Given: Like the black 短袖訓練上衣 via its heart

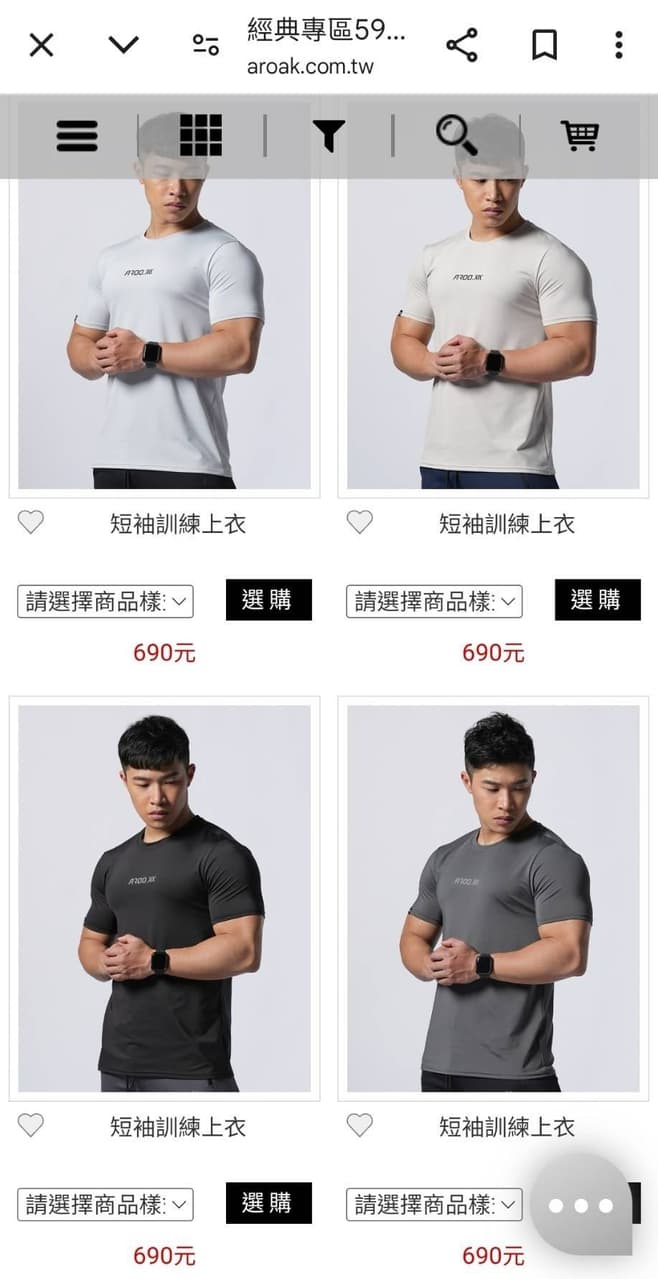Looking at the screenshot, I should pos(31,1125).
